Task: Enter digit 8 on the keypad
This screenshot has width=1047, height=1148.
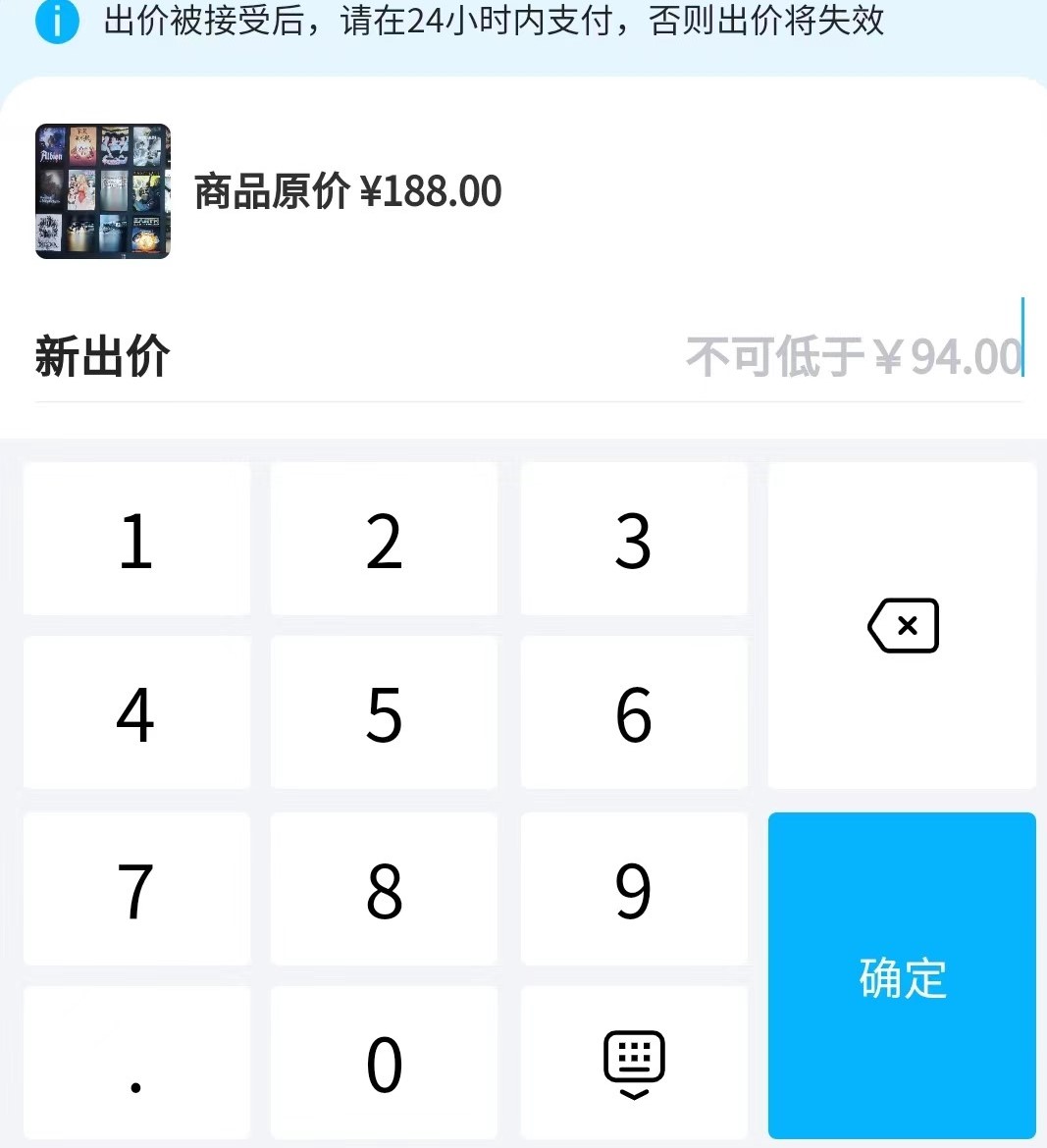Action: pos(384,889)
